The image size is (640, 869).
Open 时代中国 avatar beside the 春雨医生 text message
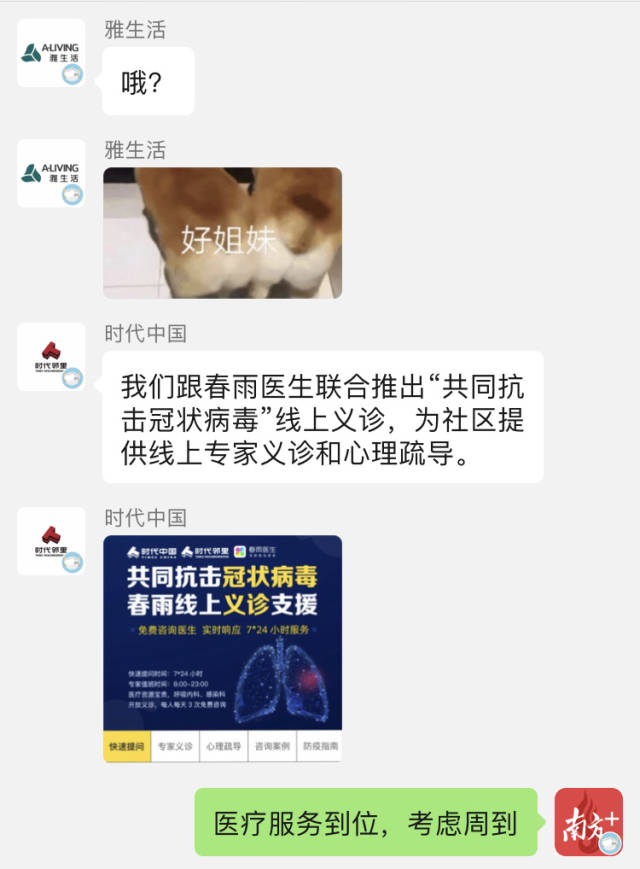[51, 357]
